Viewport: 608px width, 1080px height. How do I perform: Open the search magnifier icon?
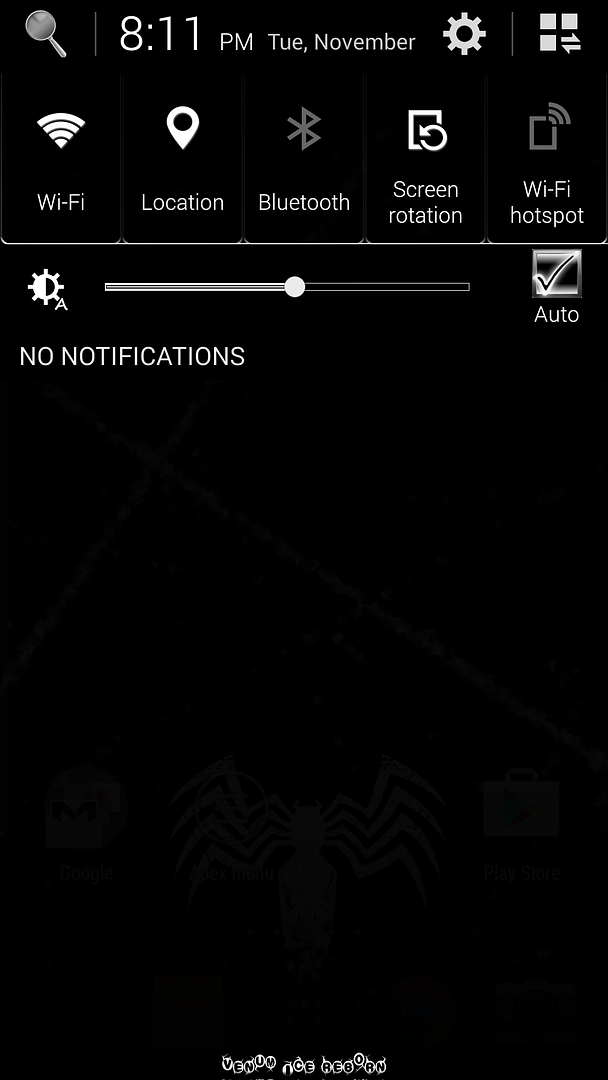45,34
